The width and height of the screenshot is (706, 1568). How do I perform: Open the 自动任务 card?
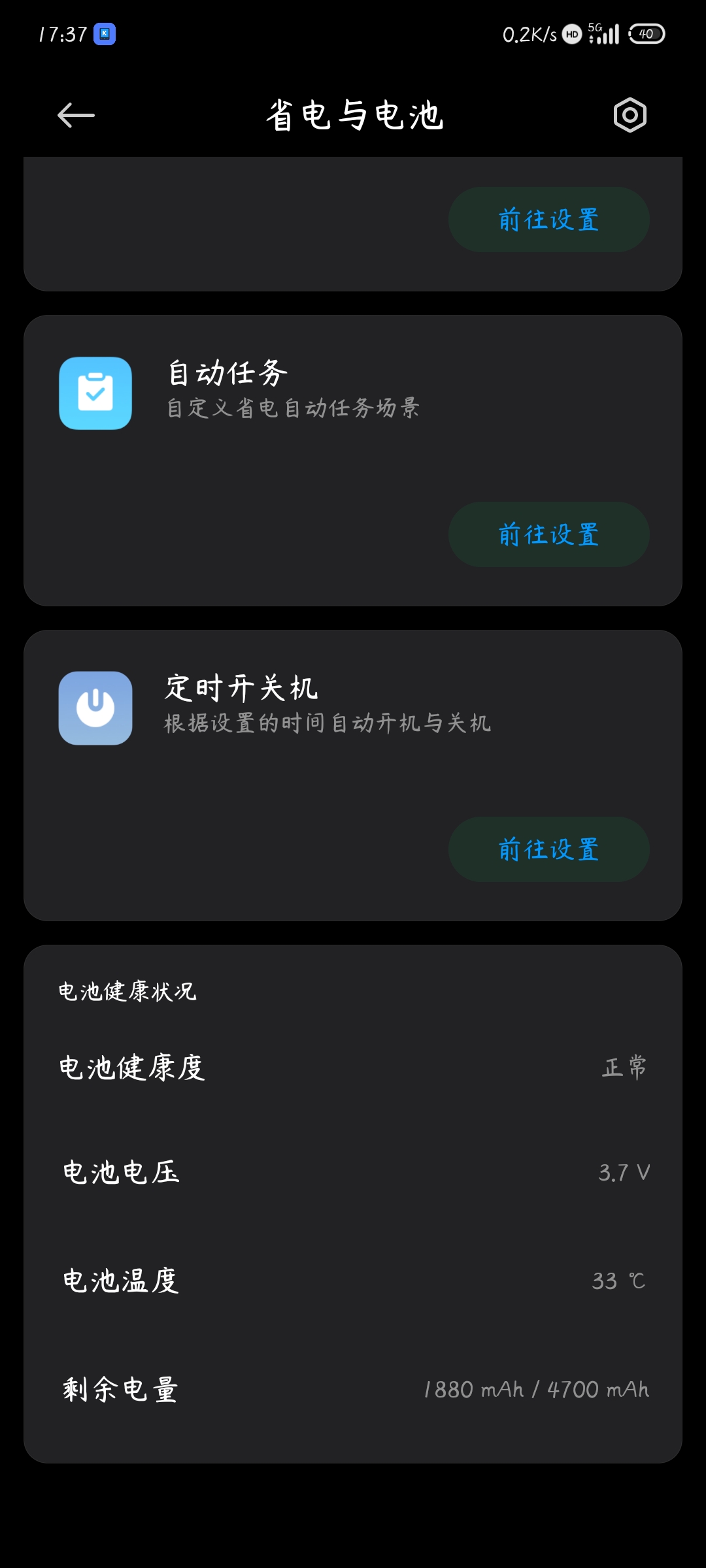pyautogui.click(x=294, y=392)
